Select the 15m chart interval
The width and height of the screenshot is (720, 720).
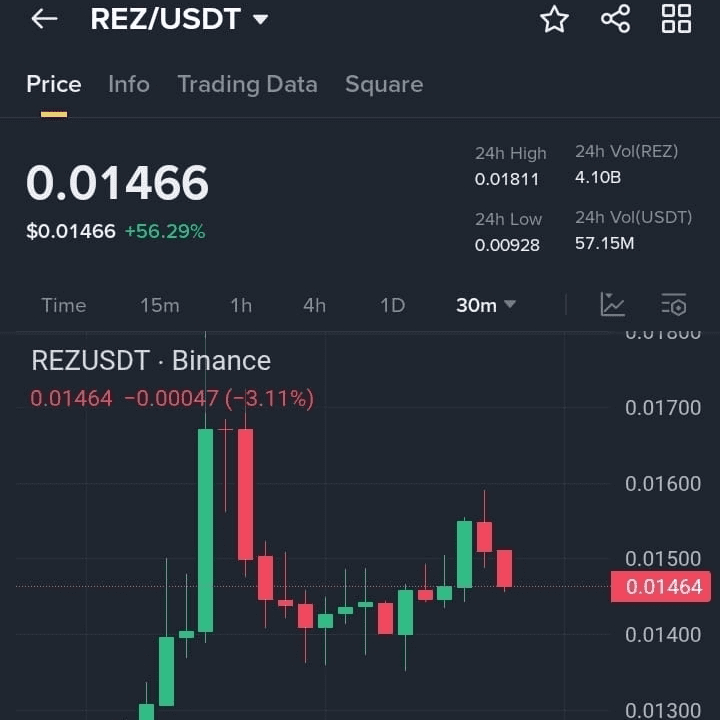pyautogui.click(x=160, y=305)
